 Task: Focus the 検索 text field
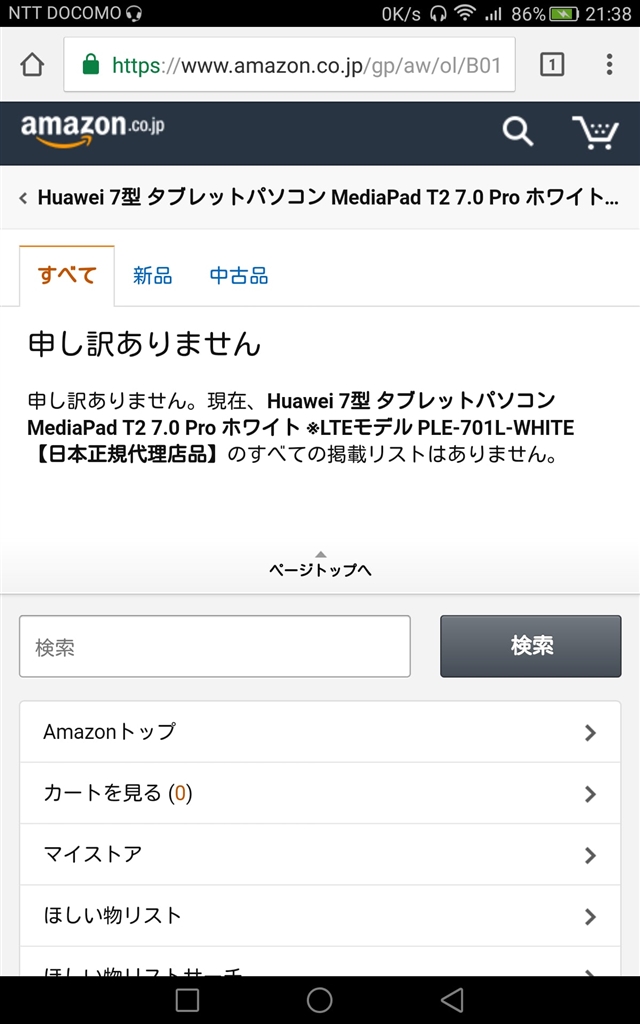point(215,647)
